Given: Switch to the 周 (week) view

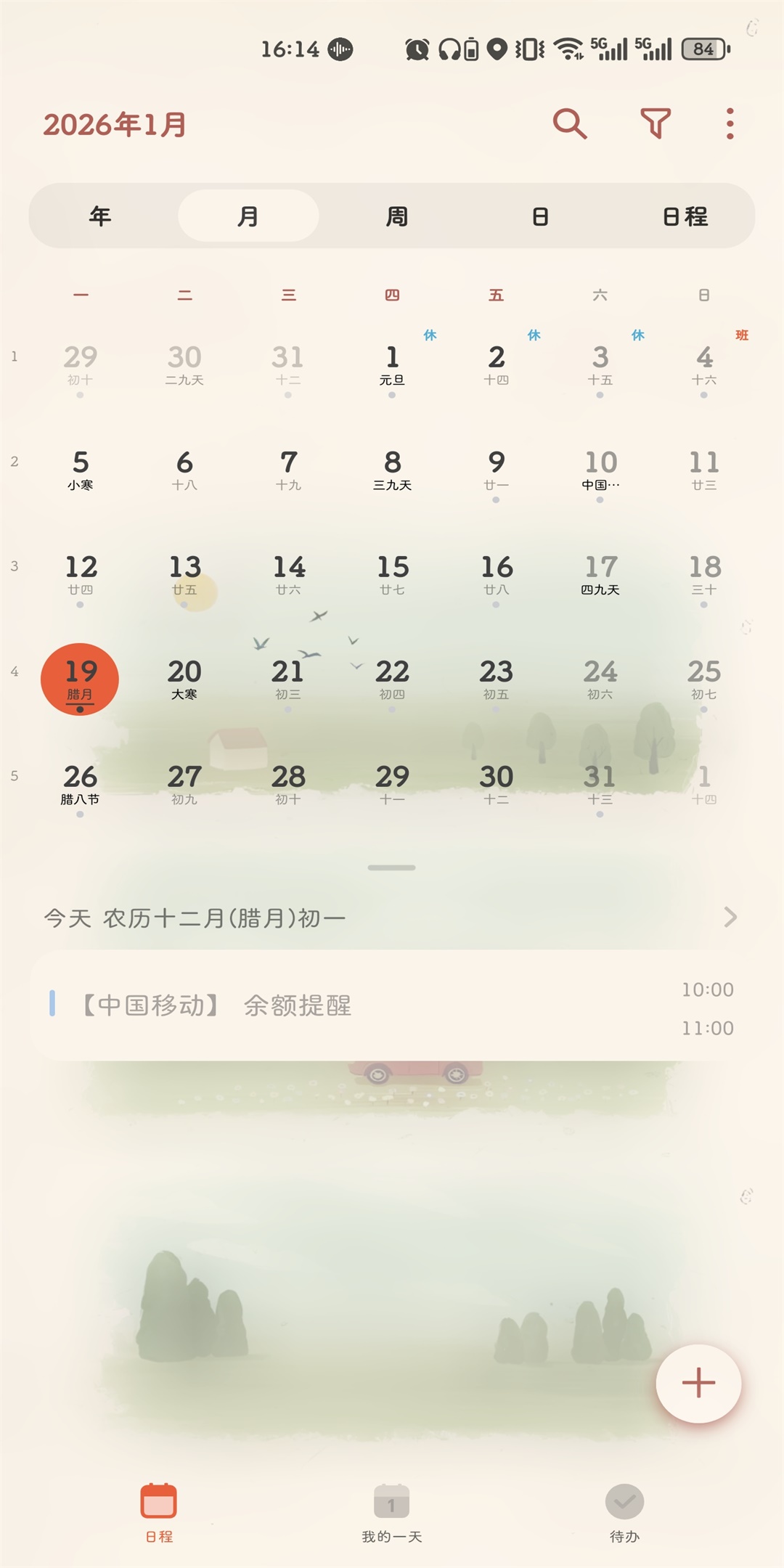Looking at the screenshot, I should point(396,216).
